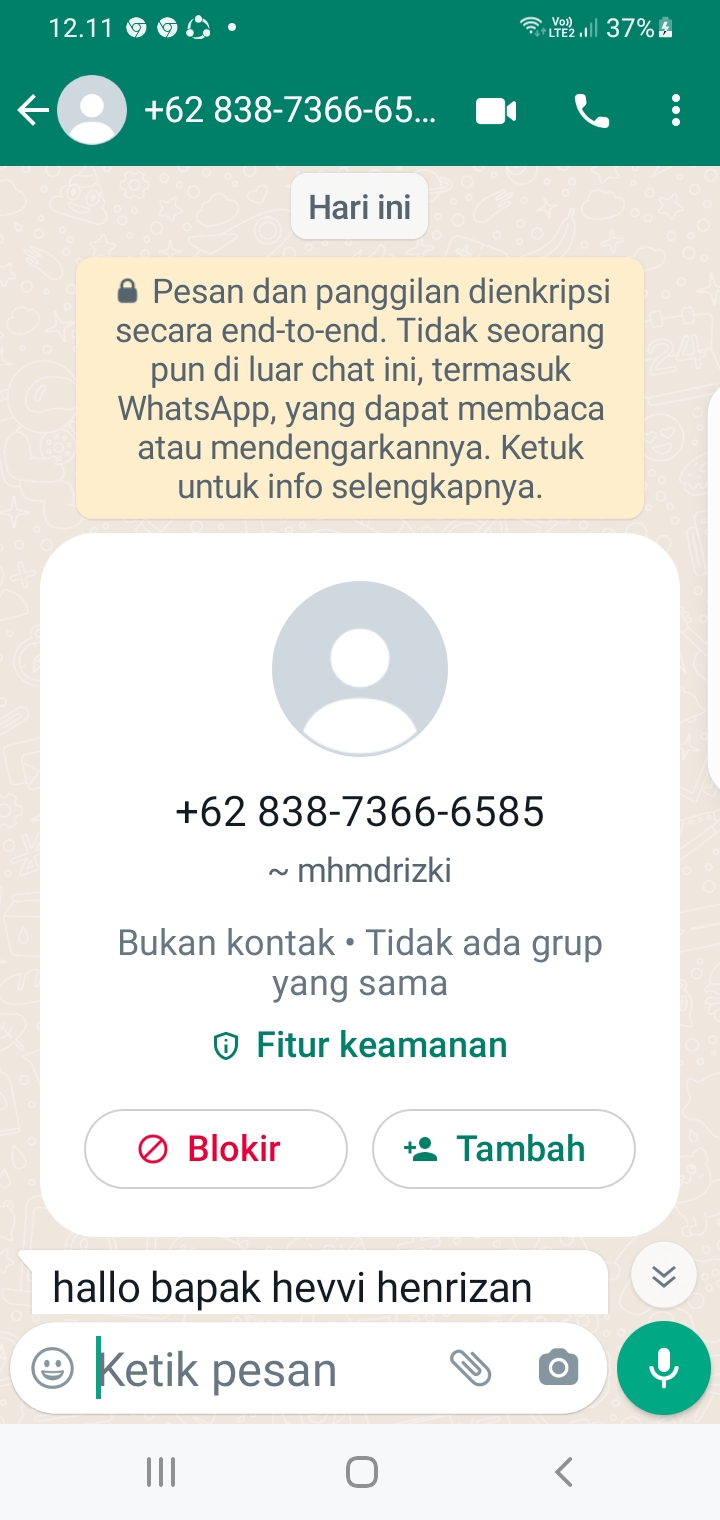Open contact info from the header number
The image size is (720, 1520).
pyautogui.click(x=290, y=110)
